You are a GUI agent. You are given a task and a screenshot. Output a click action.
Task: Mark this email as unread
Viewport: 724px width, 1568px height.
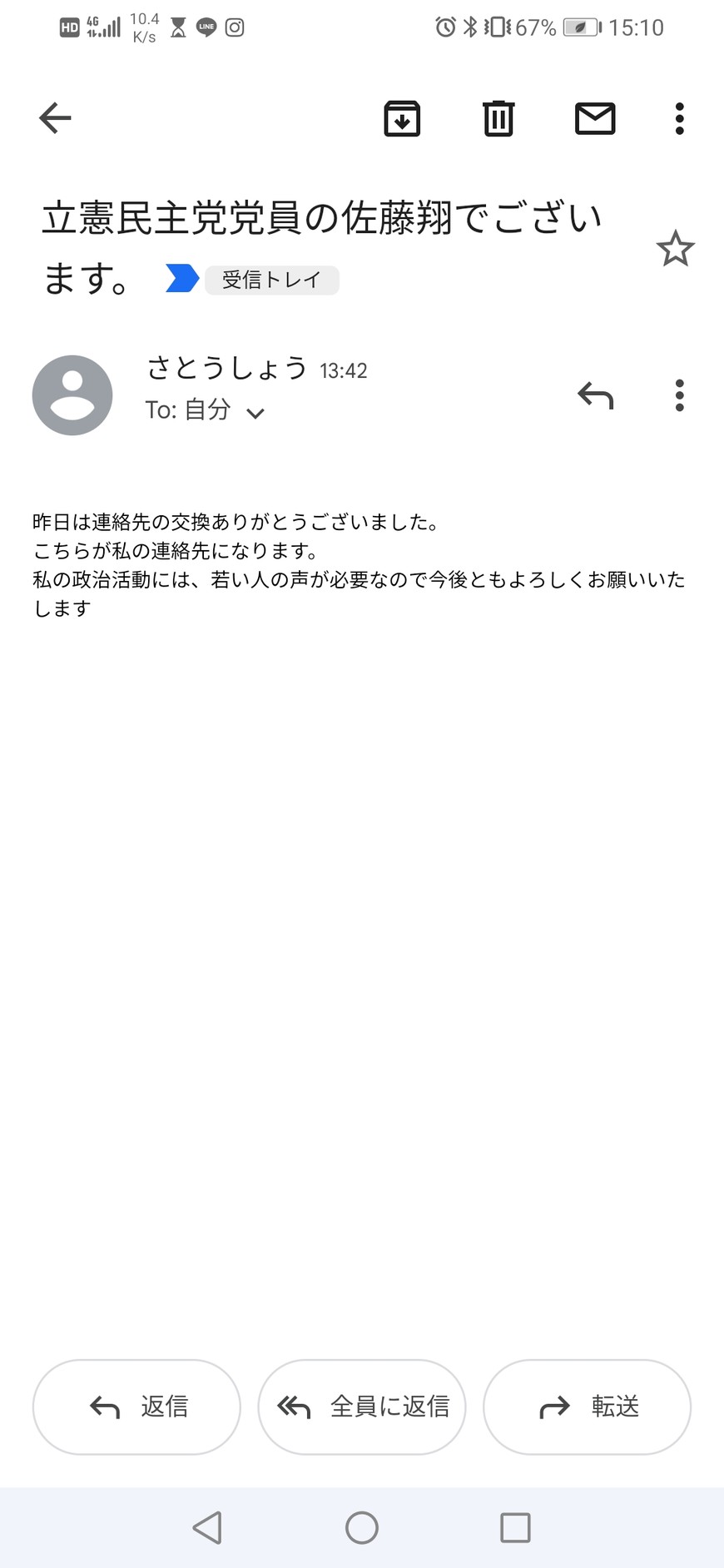[595, 118]
